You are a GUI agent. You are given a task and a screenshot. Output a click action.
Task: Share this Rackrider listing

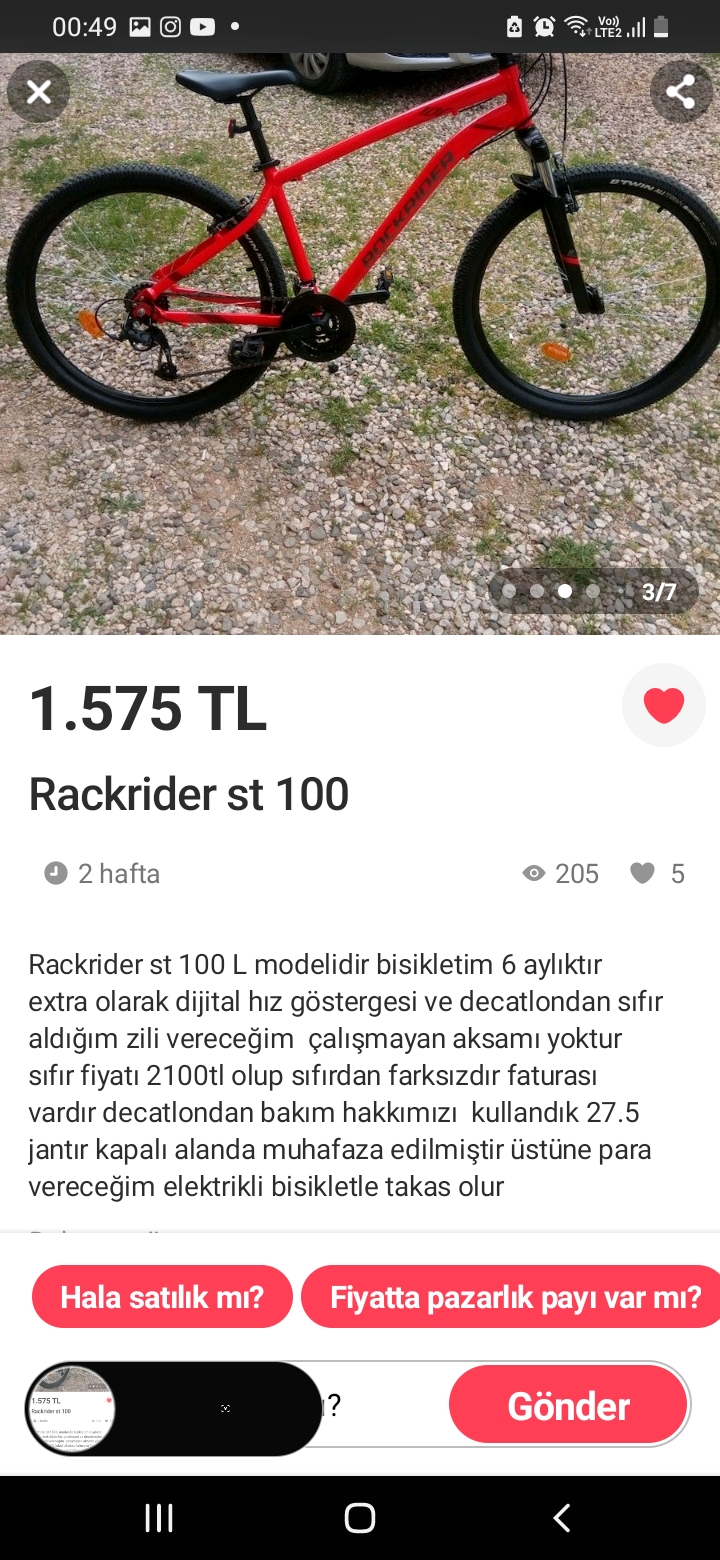click(681, 93)
